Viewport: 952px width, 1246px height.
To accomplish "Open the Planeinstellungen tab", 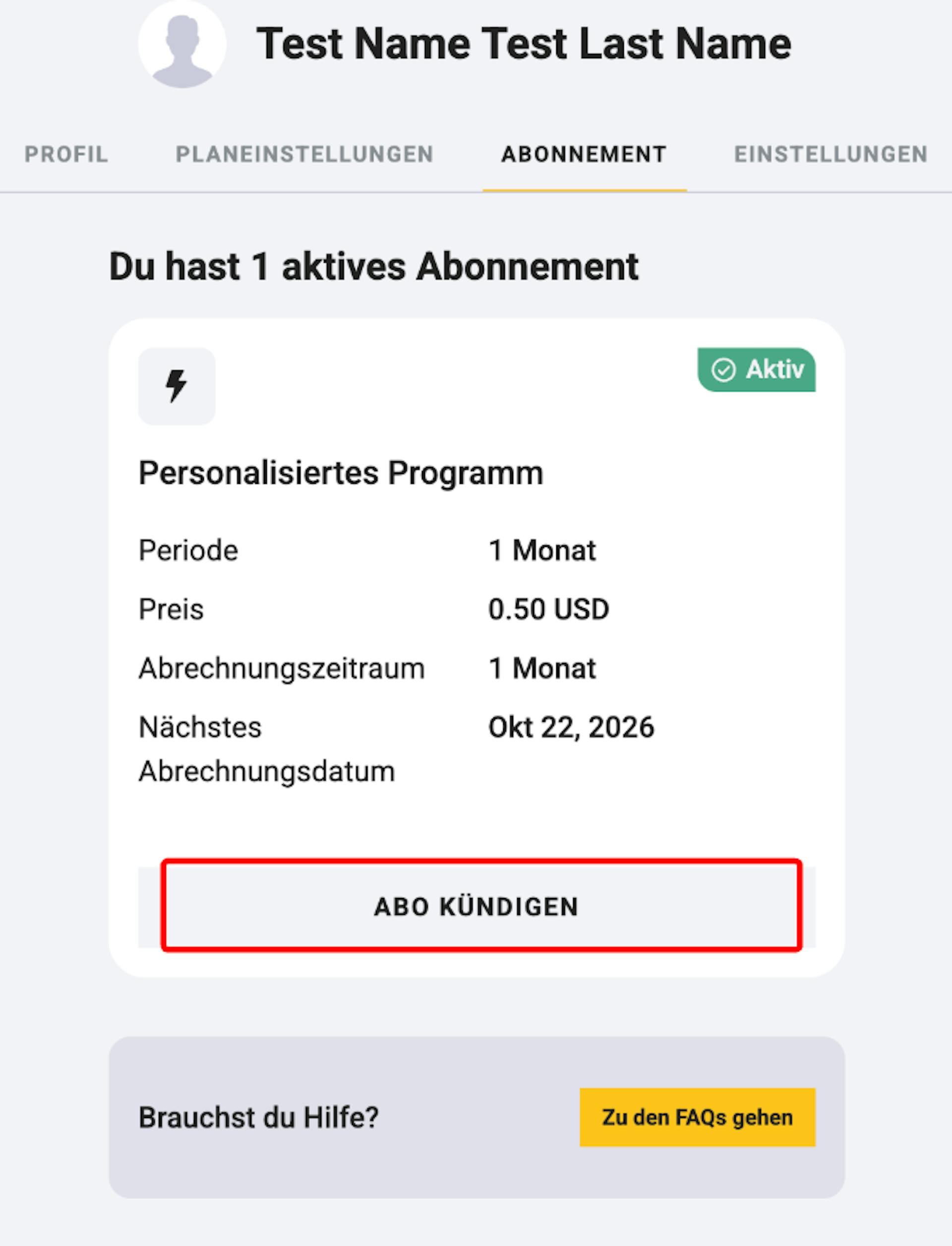I will tap(304, 154).
